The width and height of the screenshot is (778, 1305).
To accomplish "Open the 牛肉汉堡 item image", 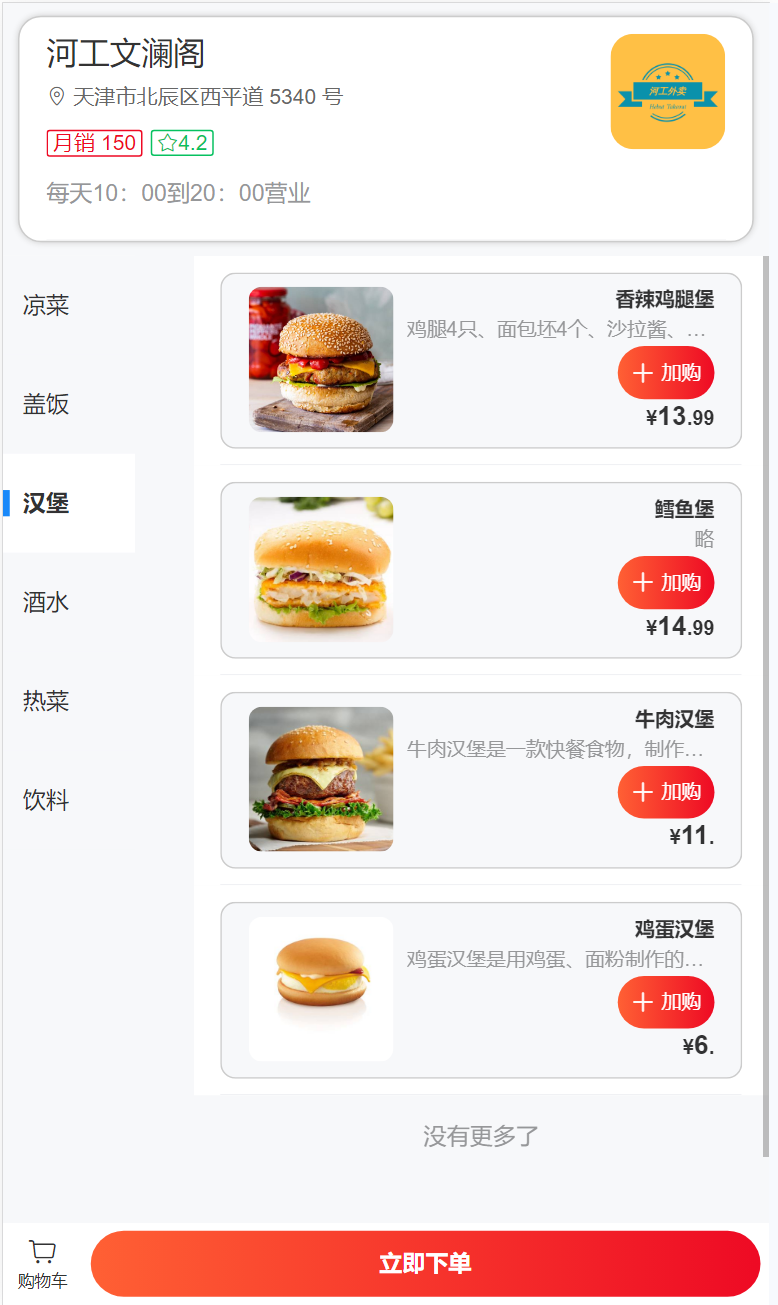I will [321, 780].
